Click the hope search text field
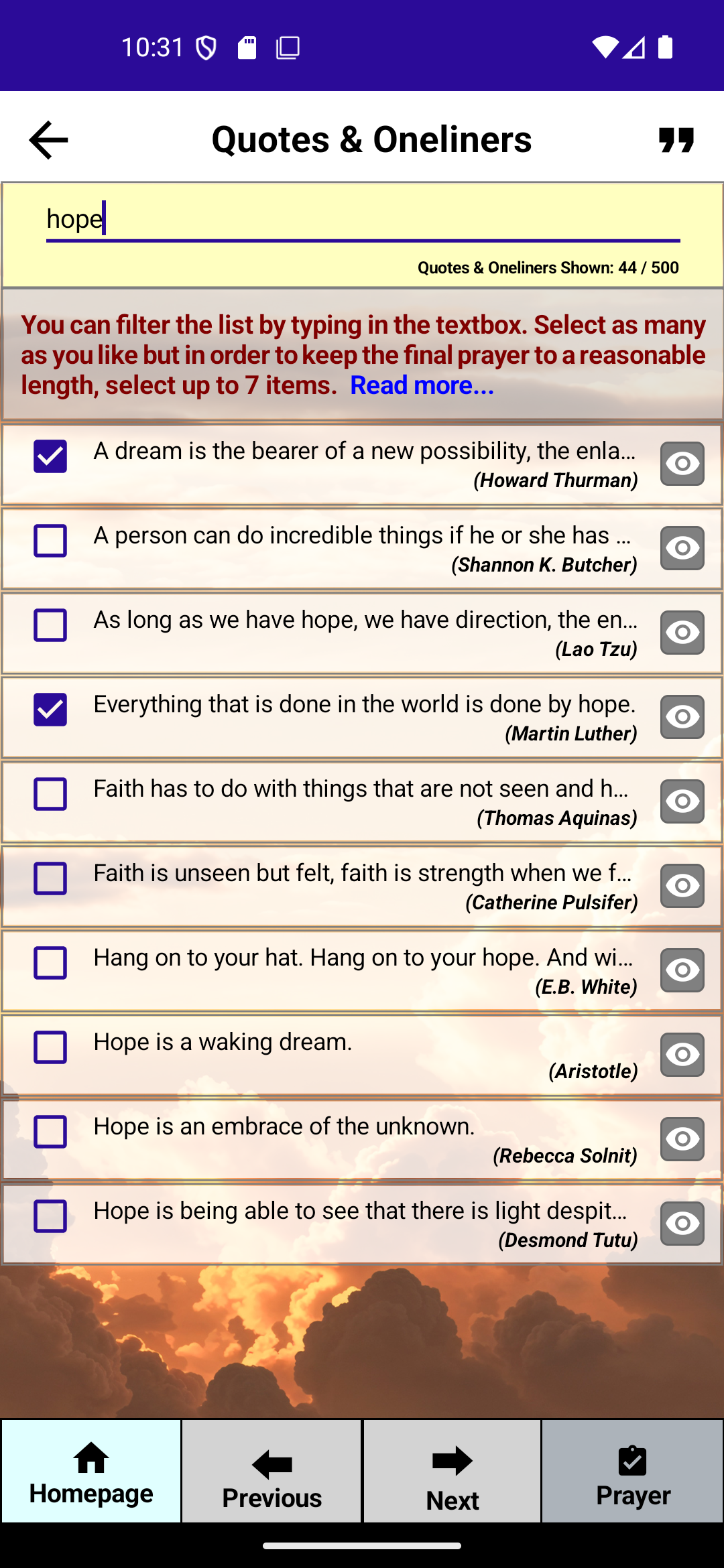724x1568 pixels. [x=362, y=218]
